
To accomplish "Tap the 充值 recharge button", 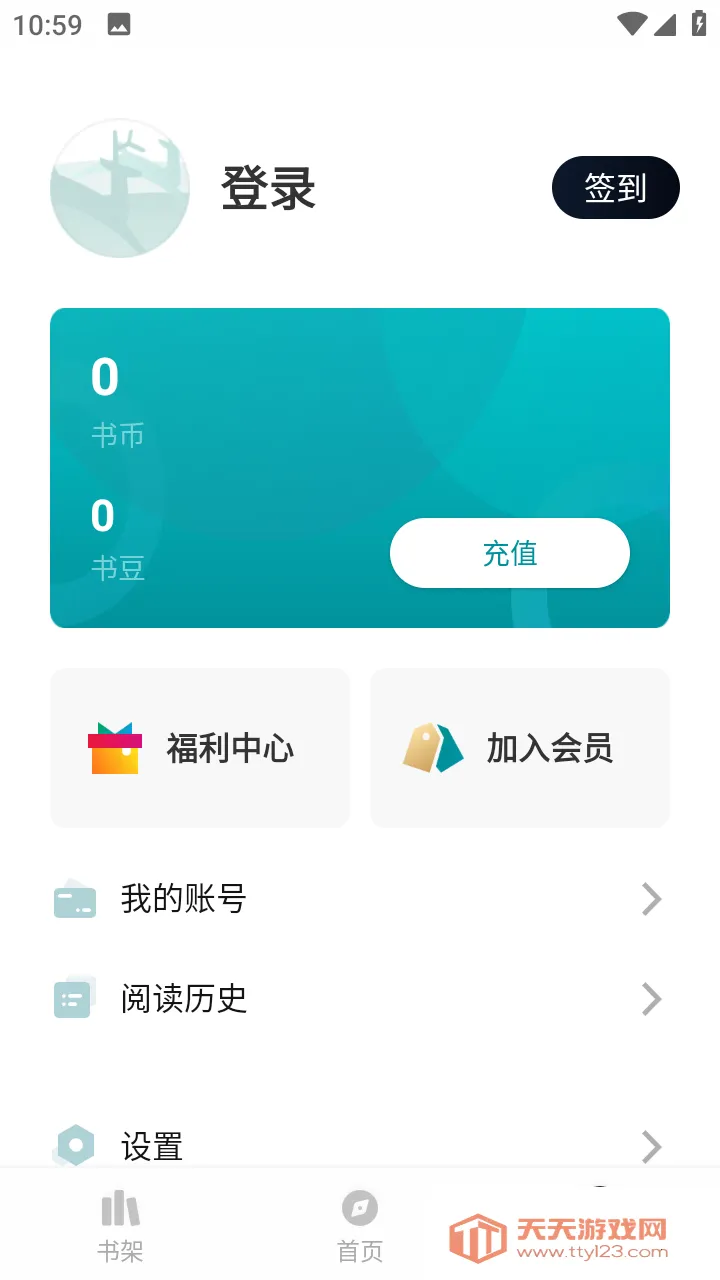I will point(510,552).
